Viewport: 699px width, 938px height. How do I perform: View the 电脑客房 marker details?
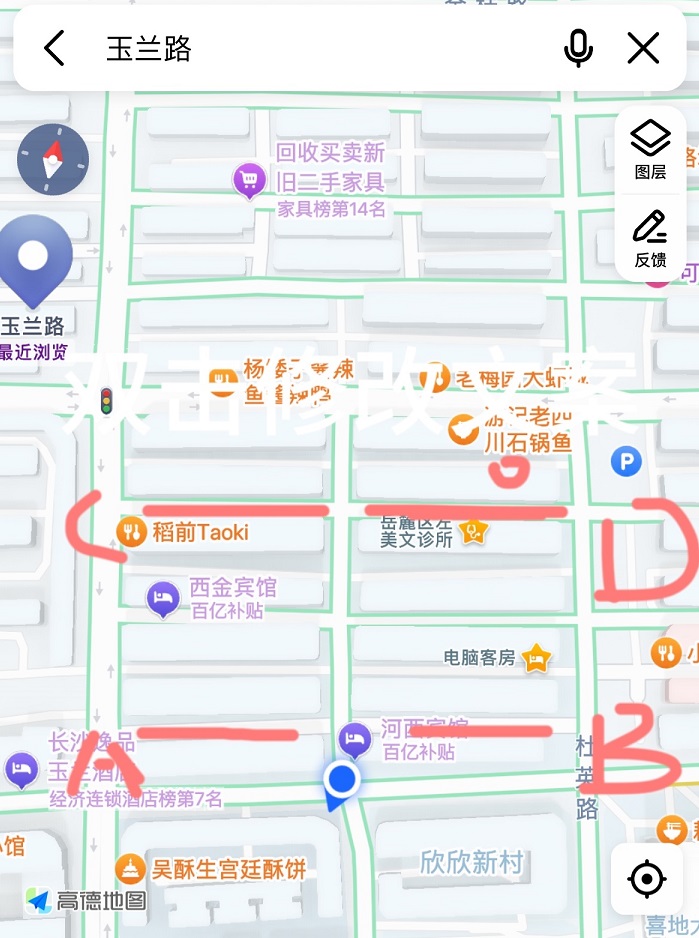coord(538,657)
